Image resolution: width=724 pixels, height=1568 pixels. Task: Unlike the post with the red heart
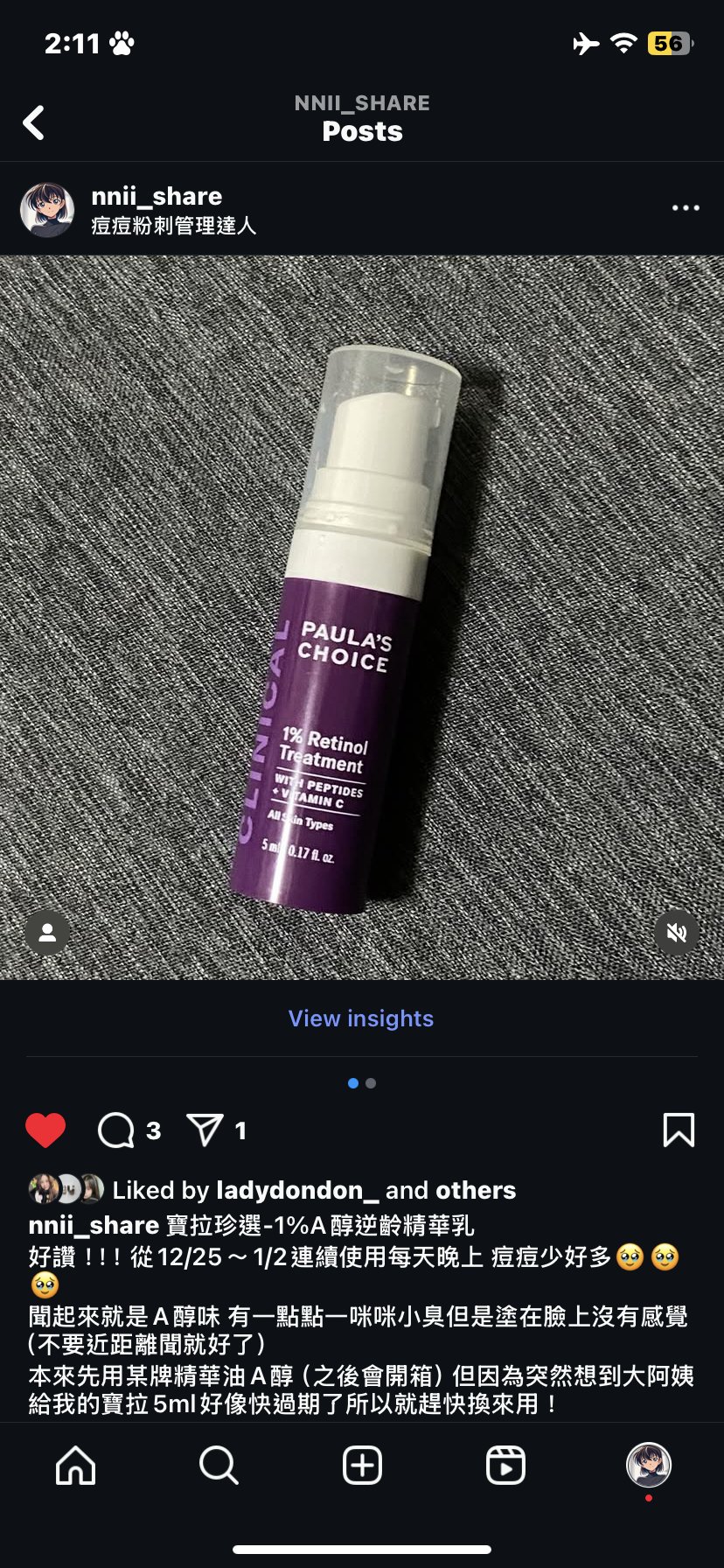(45, 1130)
